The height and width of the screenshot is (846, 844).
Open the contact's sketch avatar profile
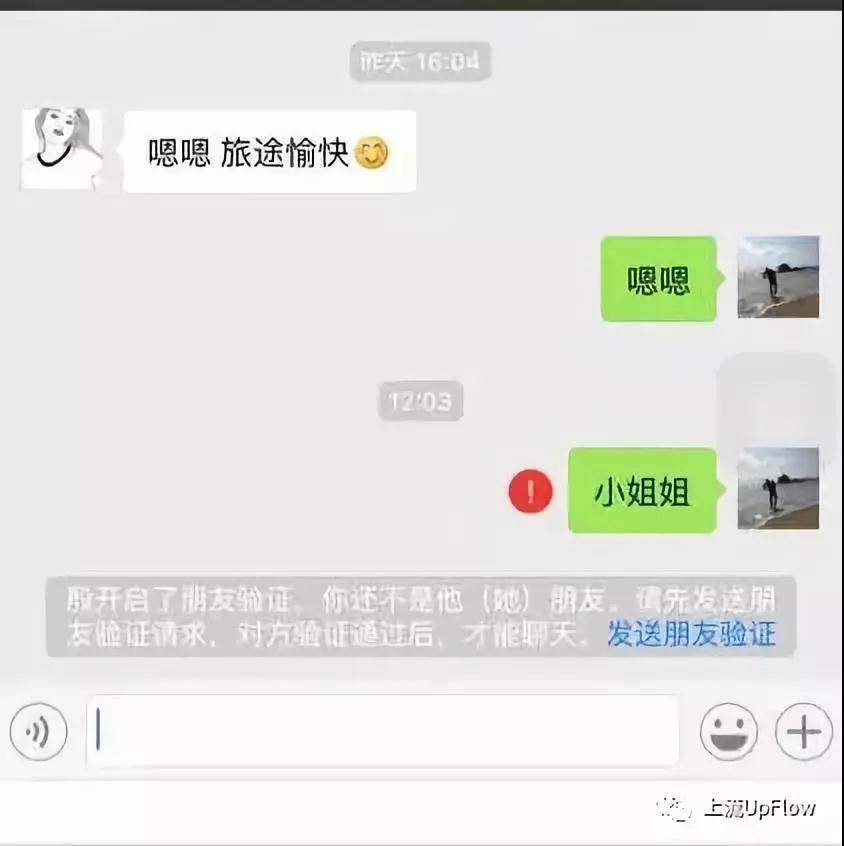point(62,150)
